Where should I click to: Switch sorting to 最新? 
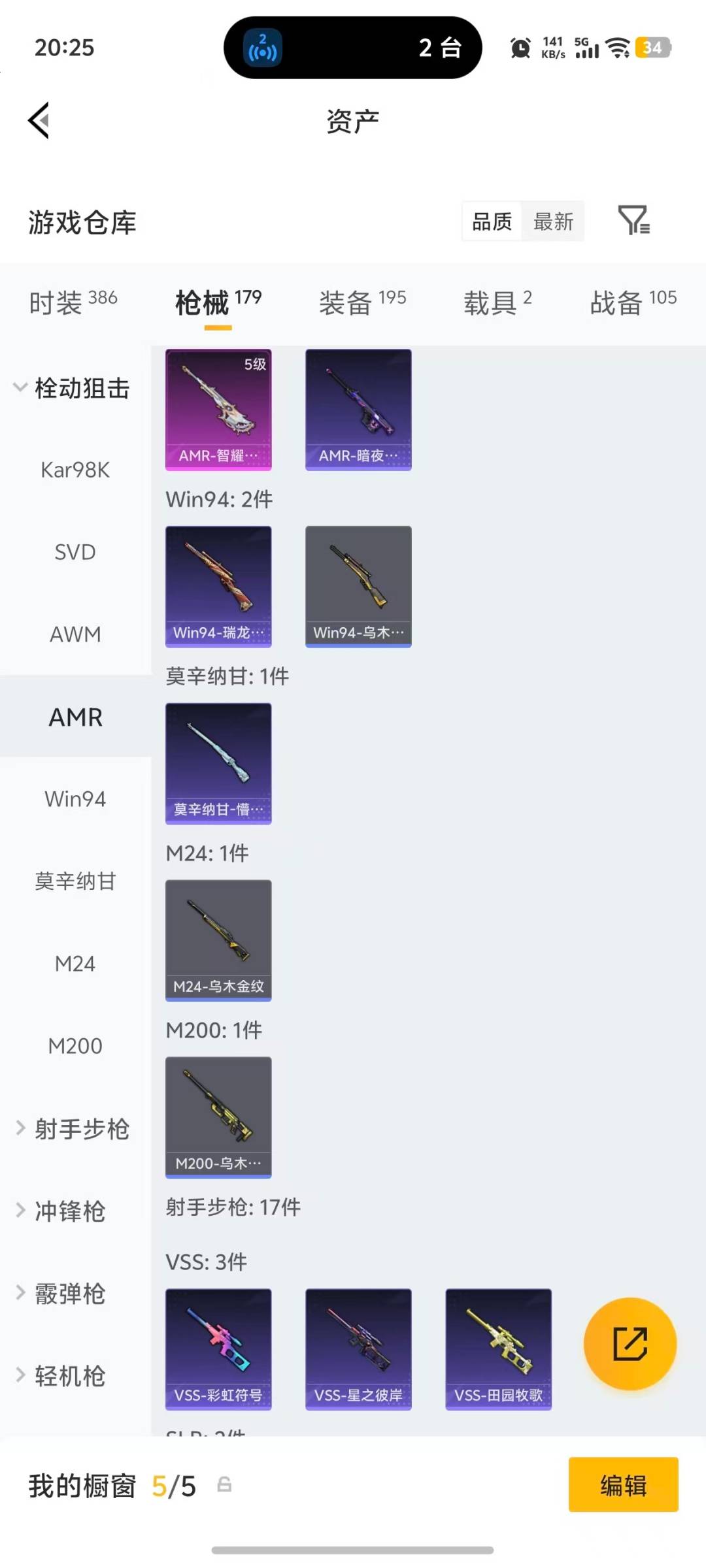(553, 221)
